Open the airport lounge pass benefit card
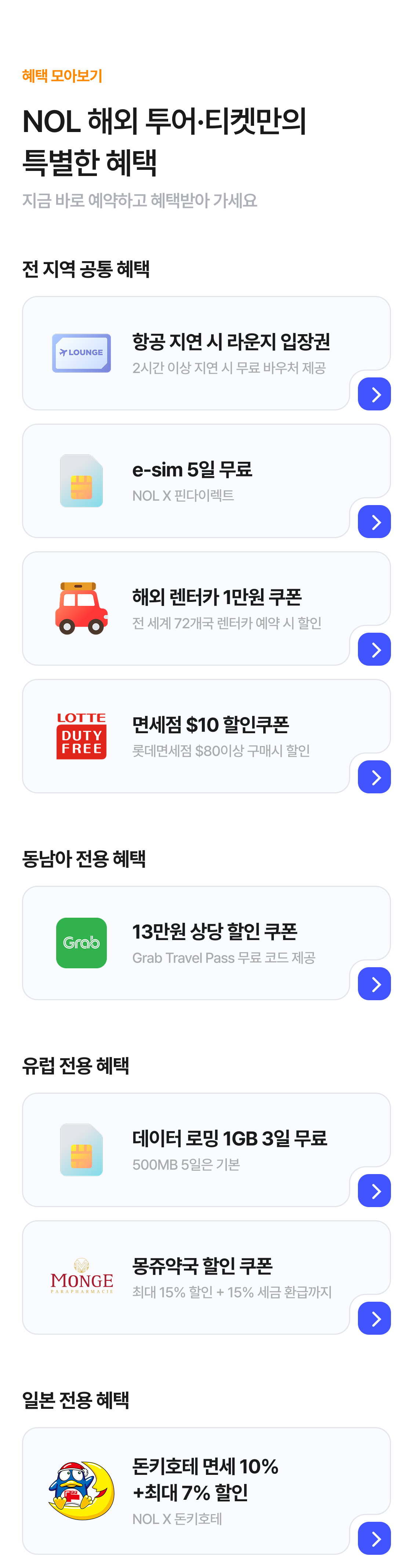This screenshot has width=413, height=1568. [x=206, y=353]
